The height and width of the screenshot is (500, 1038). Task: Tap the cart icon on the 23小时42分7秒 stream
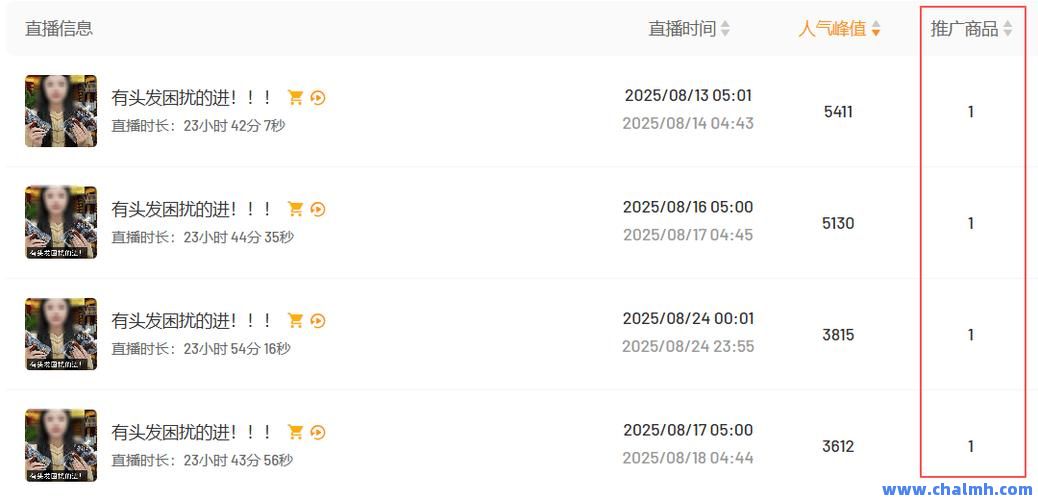pos(295,98)
